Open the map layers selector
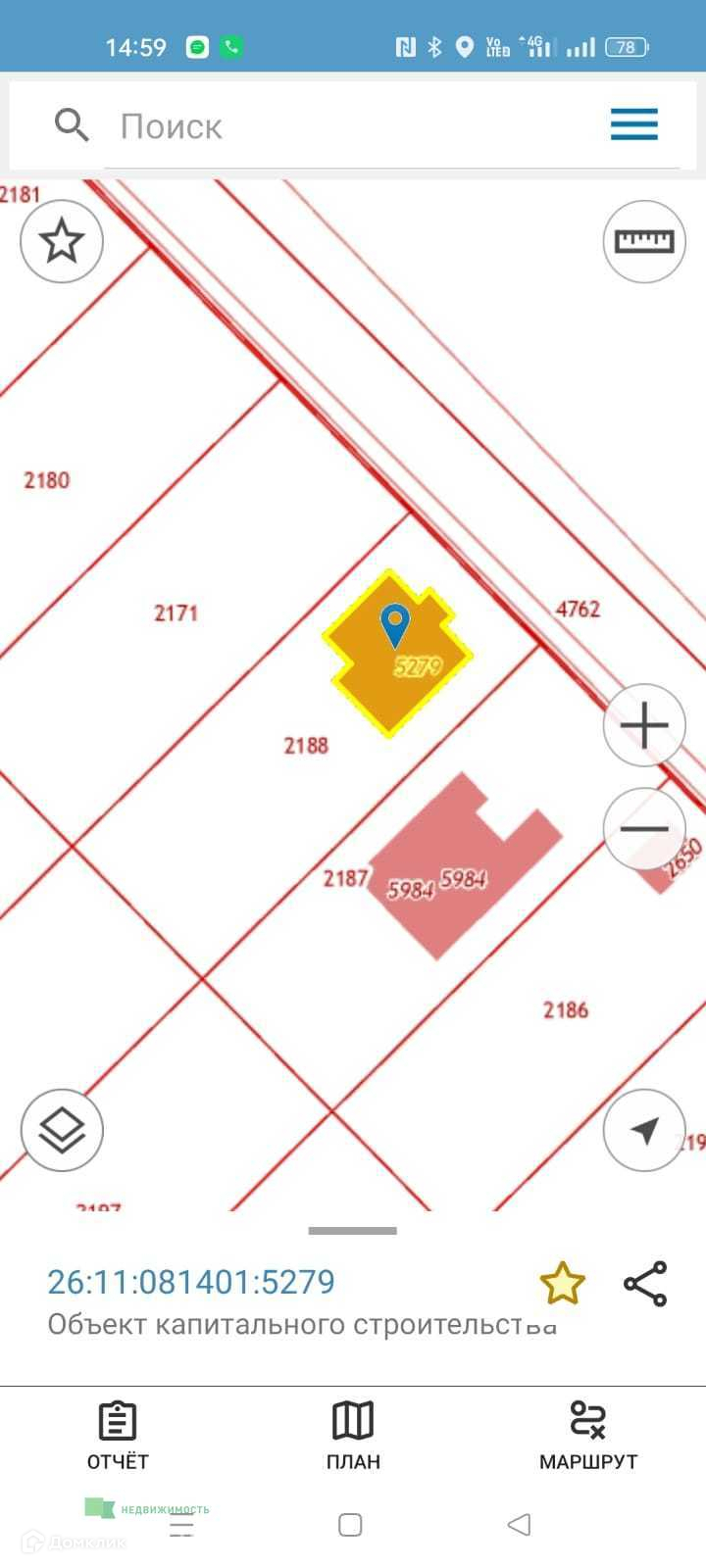This screenshot has width=706, height=1568. [62, 1130]
